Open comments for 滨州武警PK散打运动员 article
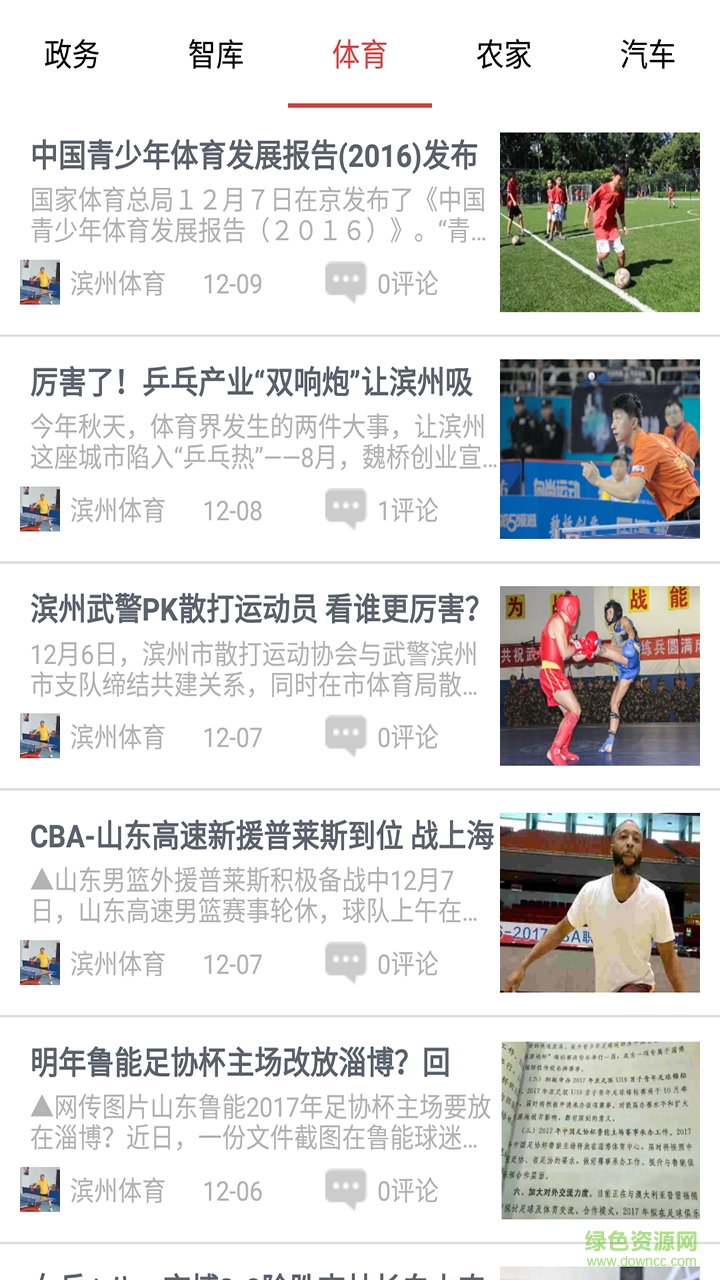The width and height of the screenshot is (720, 1280). 382,737
